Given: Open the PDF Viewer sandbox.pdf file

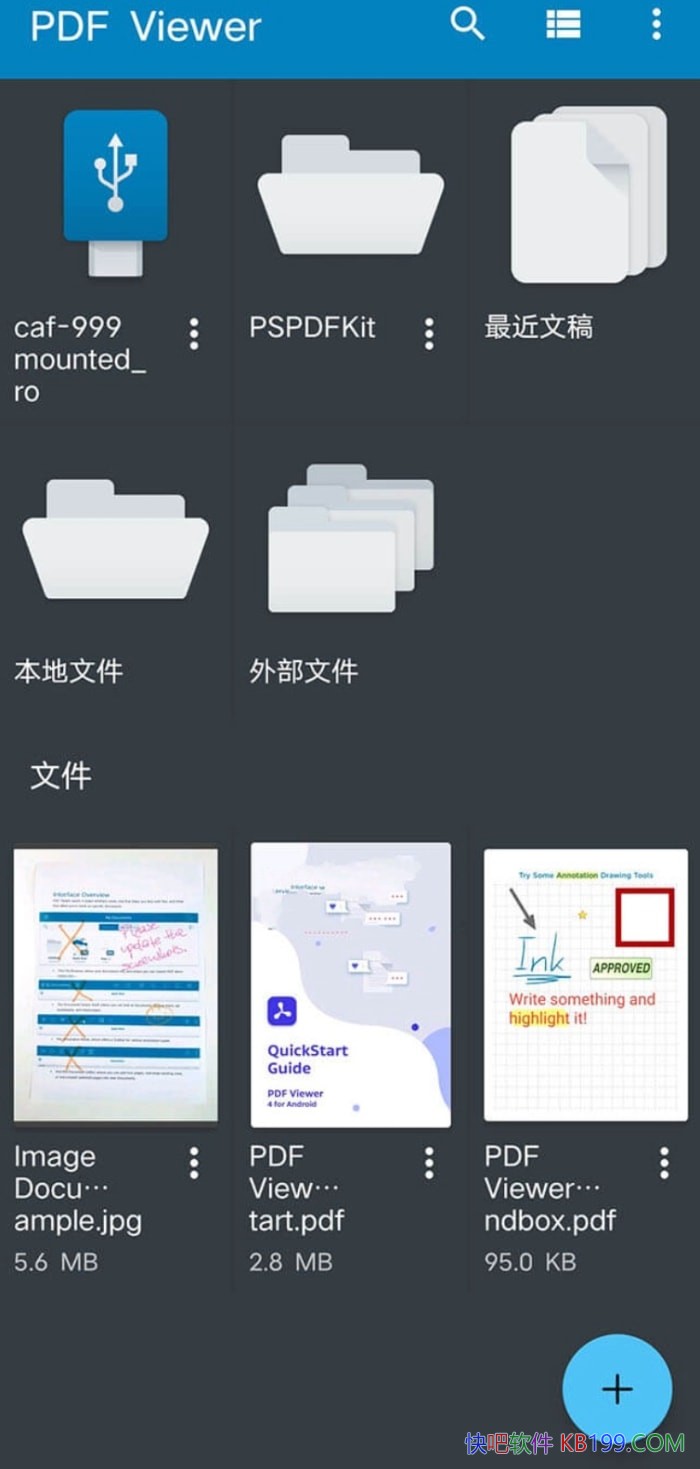Looking at the screenshot, I should tap(586, 985).
